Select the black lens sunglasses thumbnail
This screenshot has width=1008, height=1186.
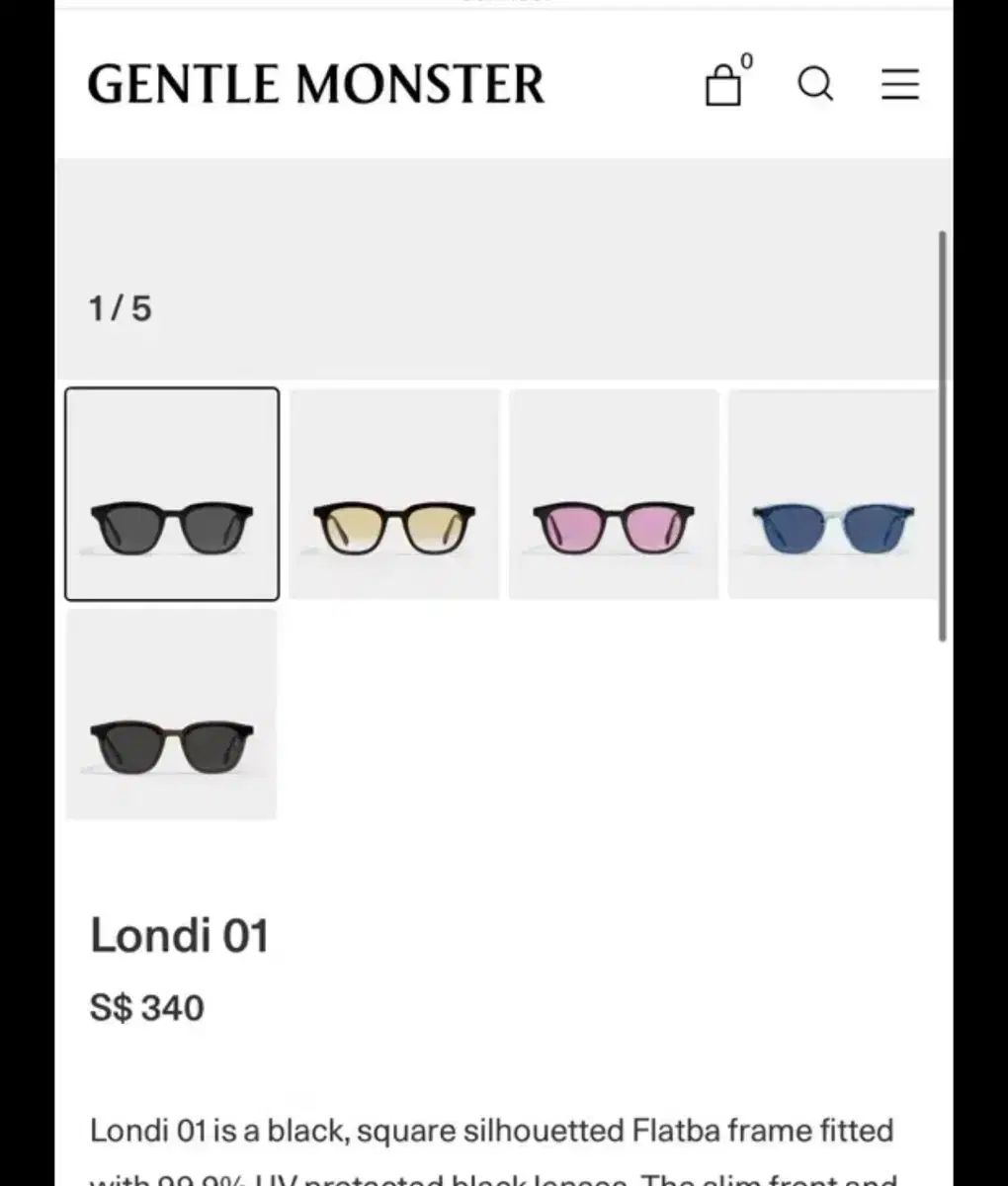tap(172, 494)
